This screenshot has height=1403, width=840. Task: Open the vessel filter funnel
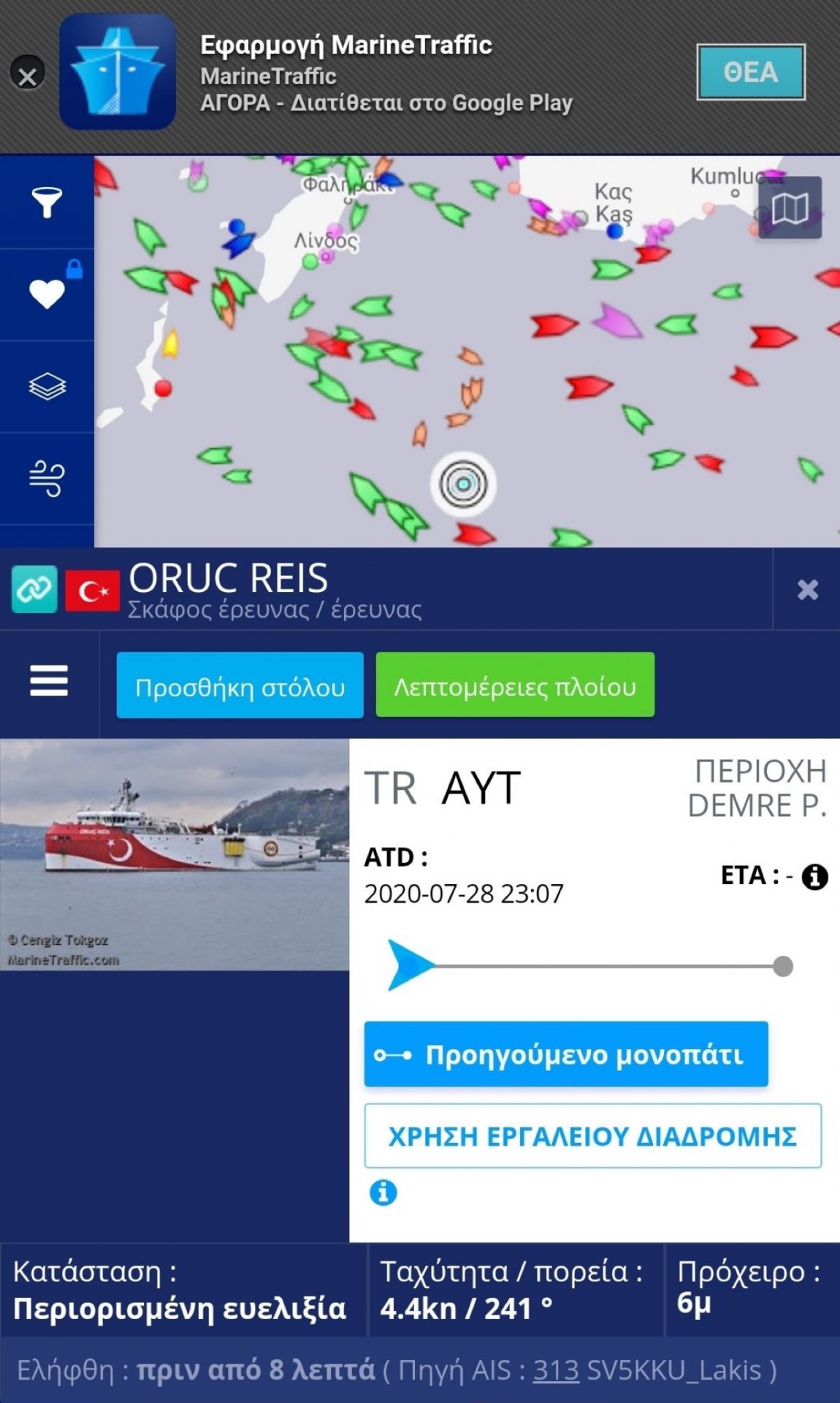(x=47, y=202)
